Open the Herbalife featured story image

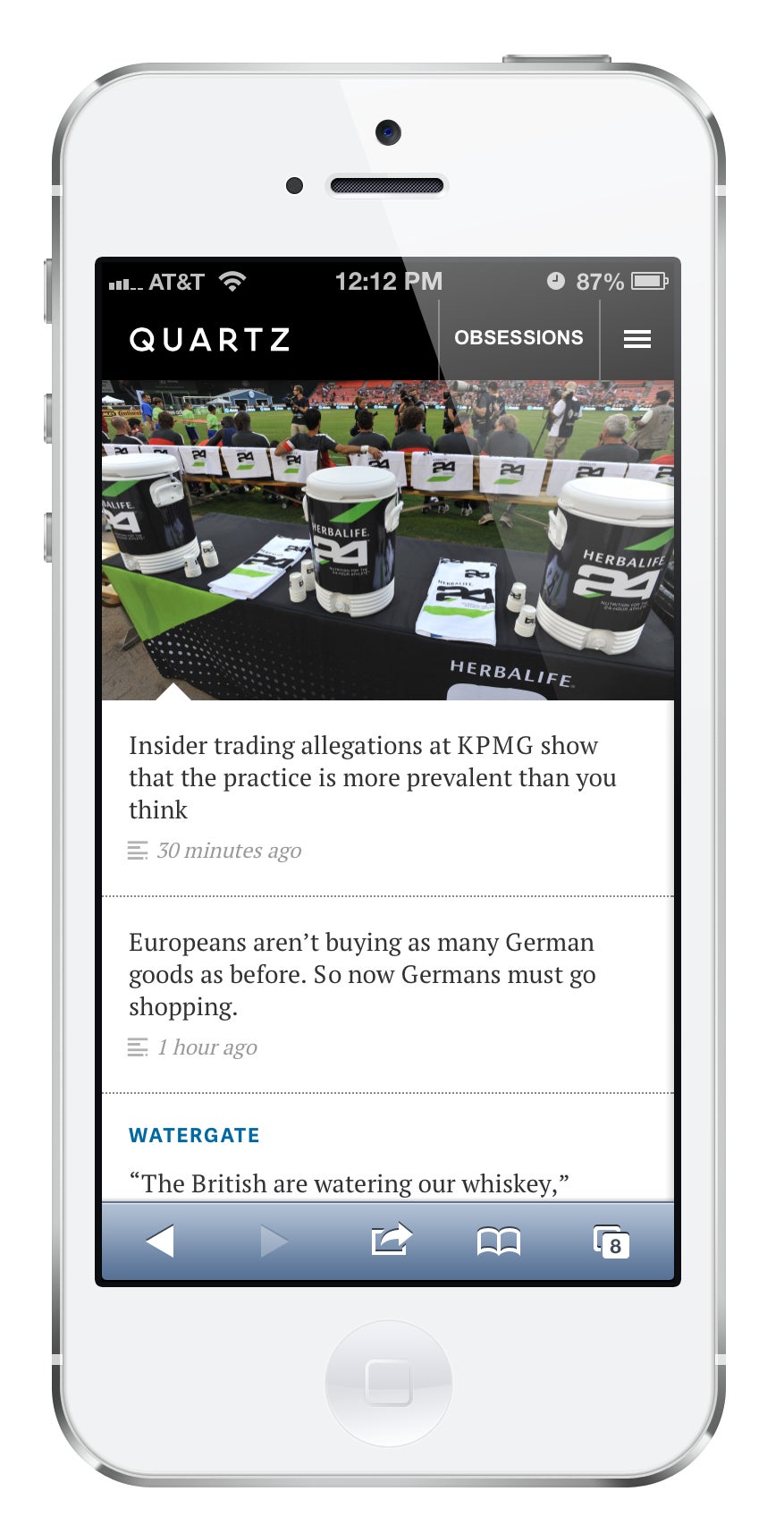[388, 540]
